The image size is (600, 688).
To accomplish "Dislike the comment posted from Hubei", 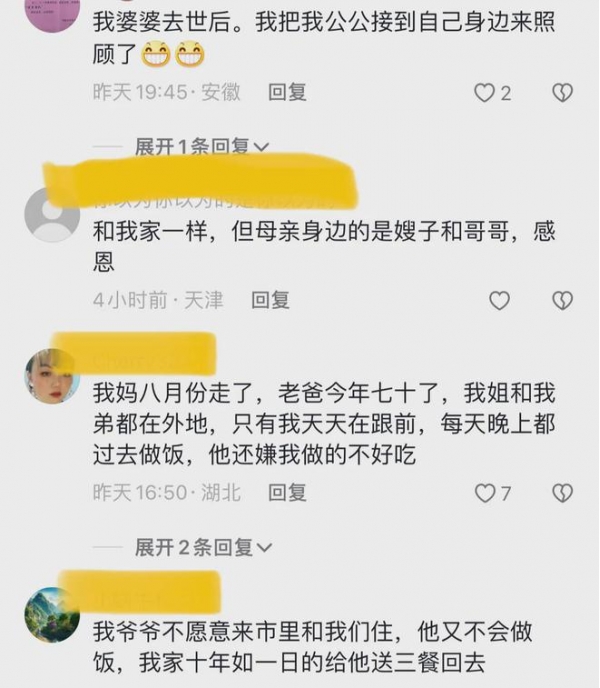I will tap(562, 493).
